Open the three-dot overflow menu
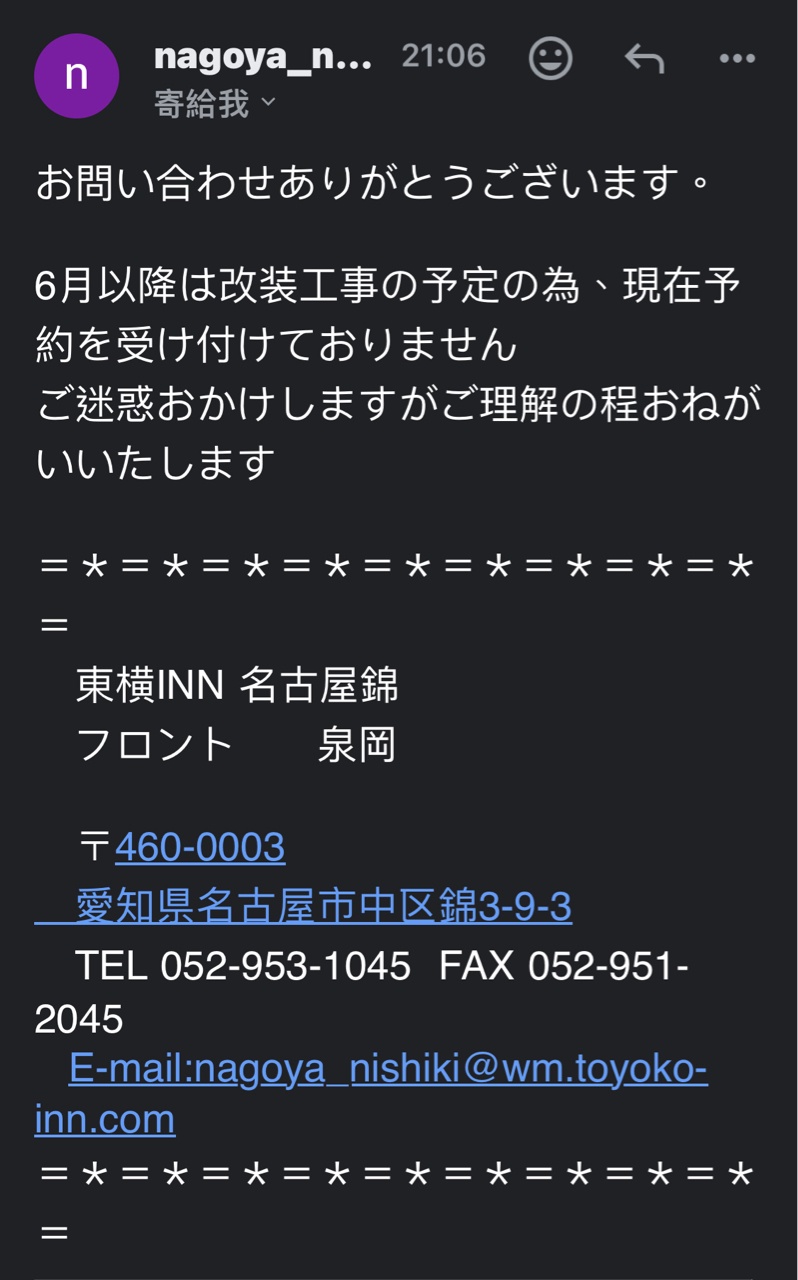This screenshot has width=798, height=1280. pyautogui.click(x=737, y=59)
